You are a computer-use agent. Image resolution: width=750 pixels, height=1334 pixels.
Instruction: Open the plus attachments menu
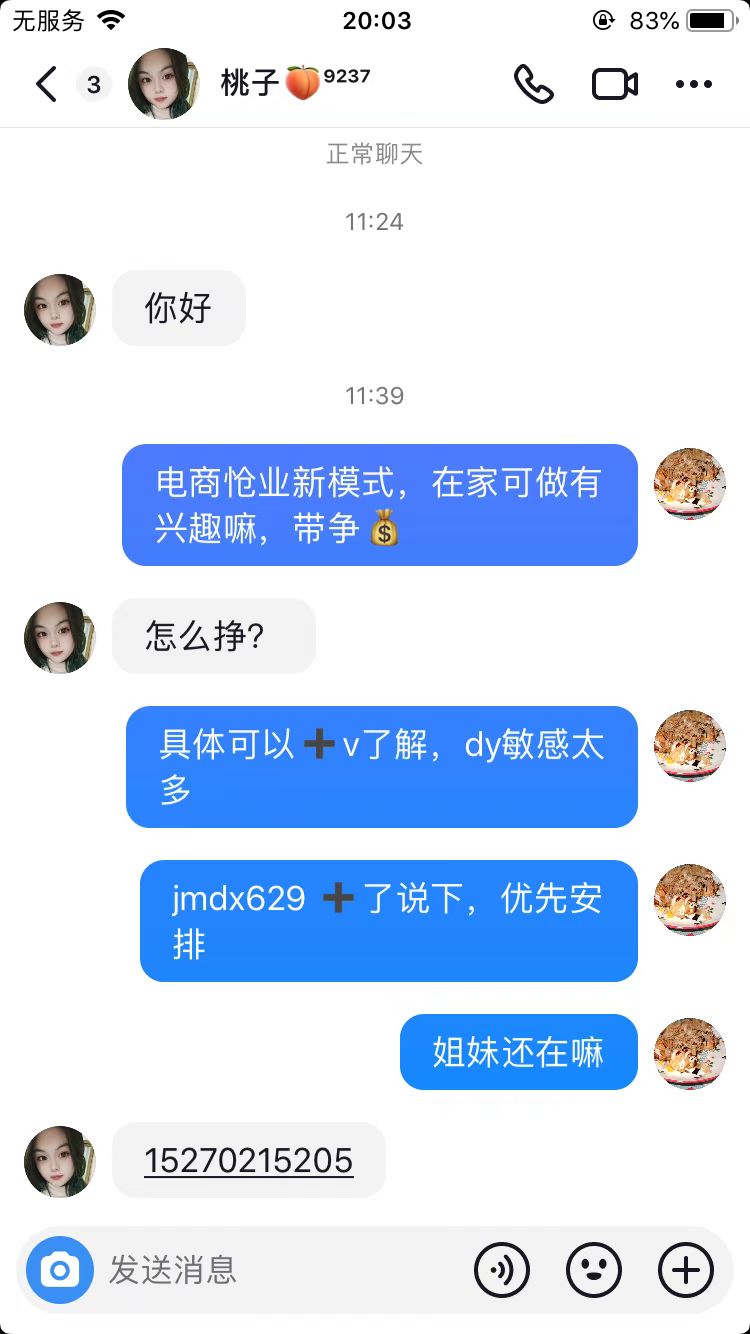pos(686,1270)
